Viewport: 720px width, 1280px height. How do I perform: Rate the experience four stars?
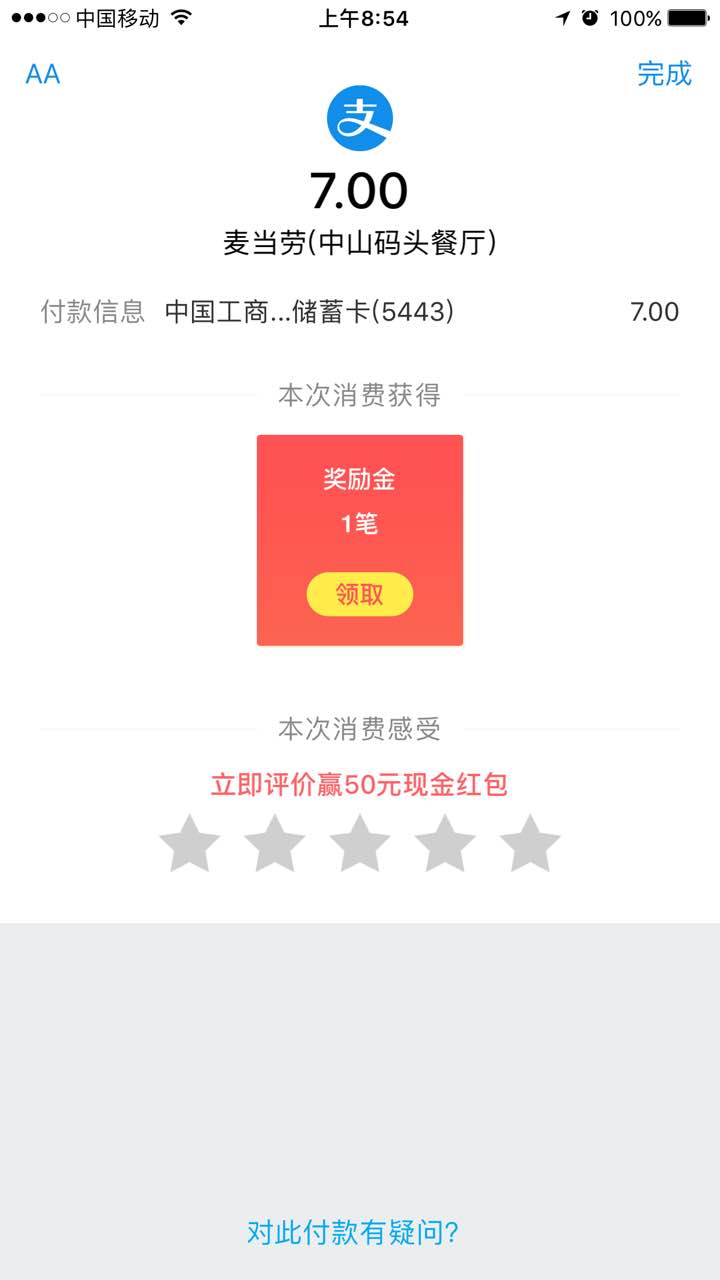coord(445,843)
